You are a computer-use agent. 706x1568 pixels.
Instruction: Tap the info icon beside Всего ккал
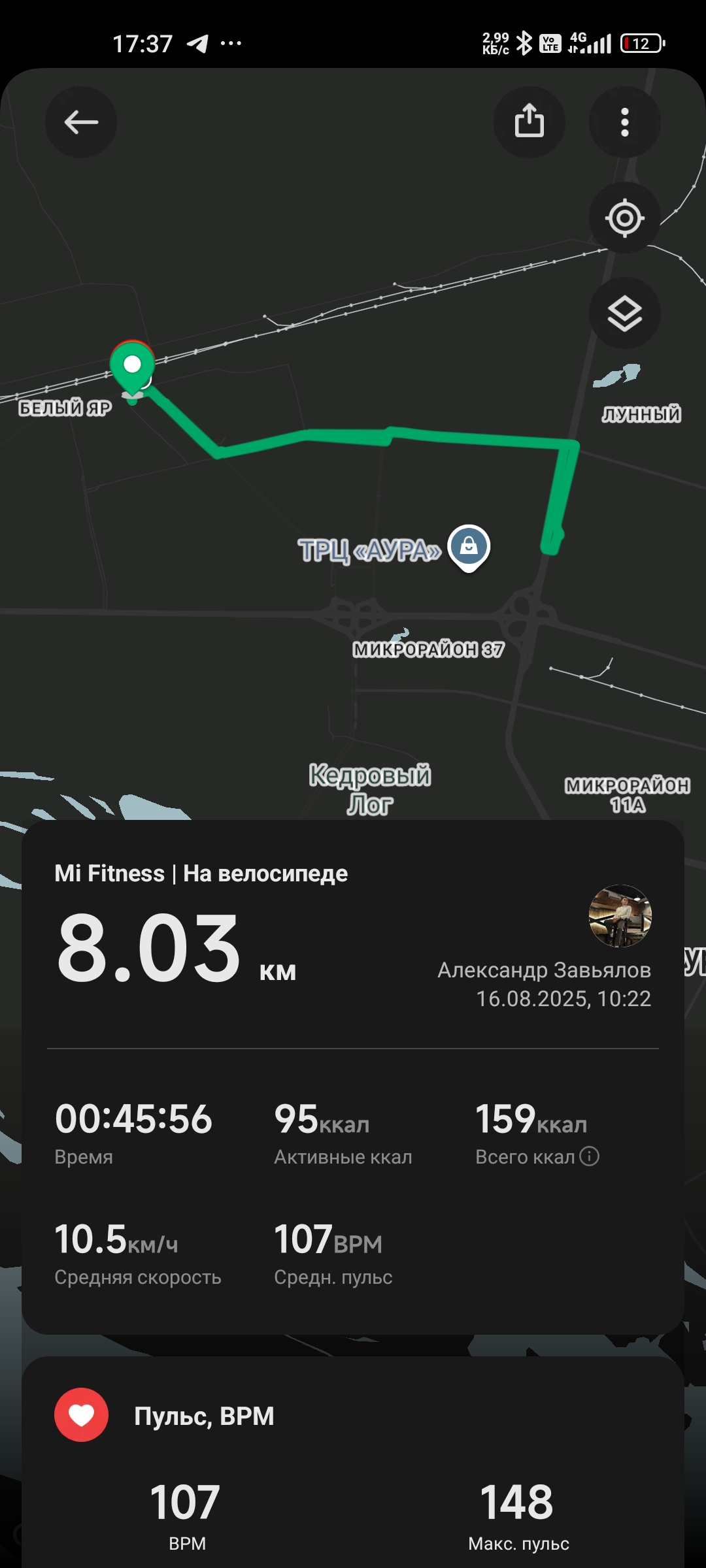click(590, 1156)
